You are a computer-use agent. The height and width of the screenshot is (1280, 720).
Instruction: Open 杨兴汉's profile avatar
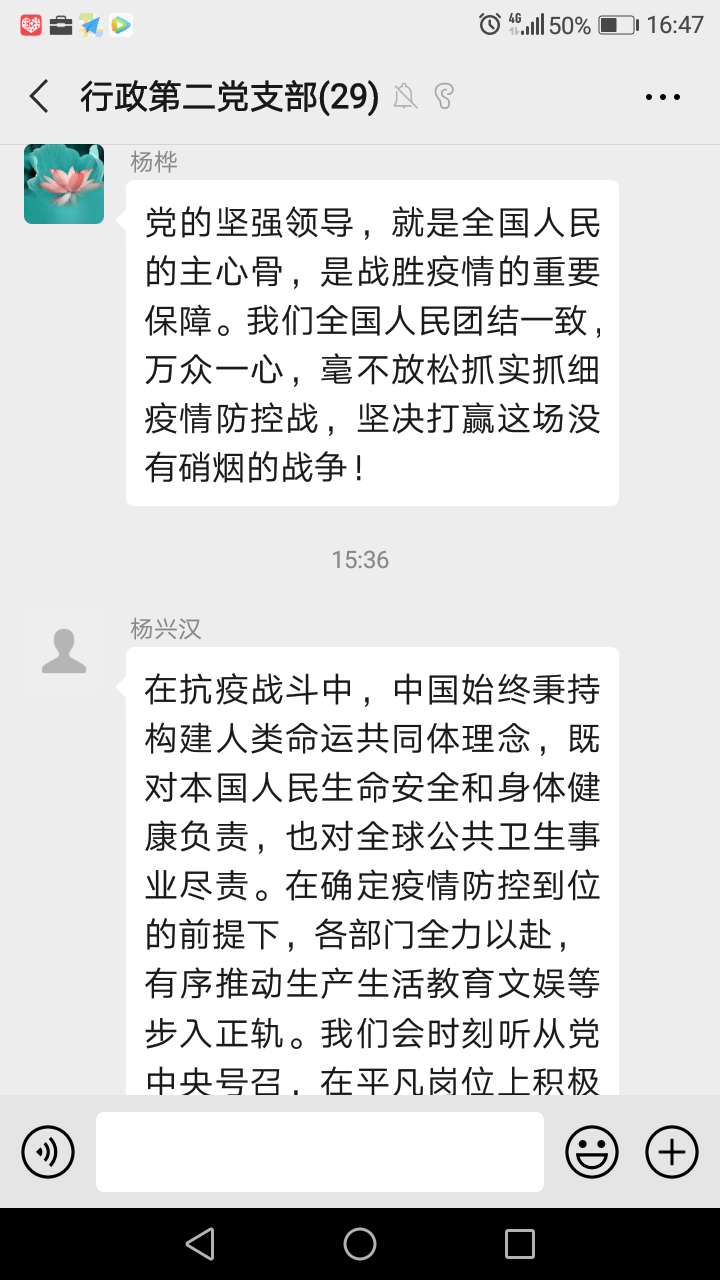click(x=64, y=652)
